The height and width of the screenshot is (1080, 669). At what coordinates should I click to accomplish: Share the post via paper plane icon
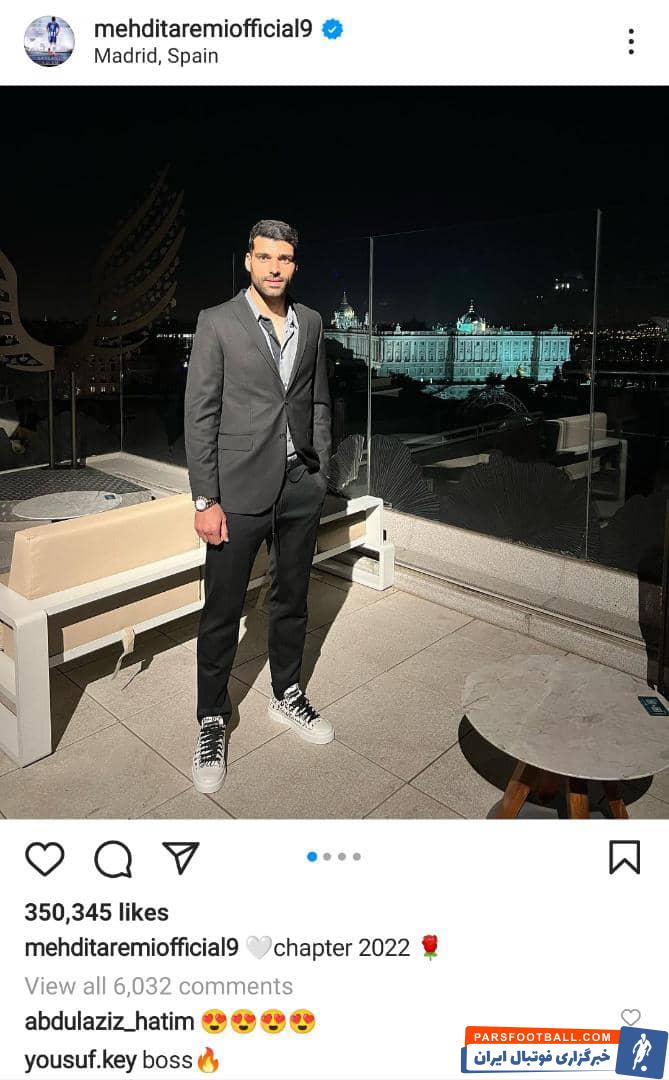point(181,858)
